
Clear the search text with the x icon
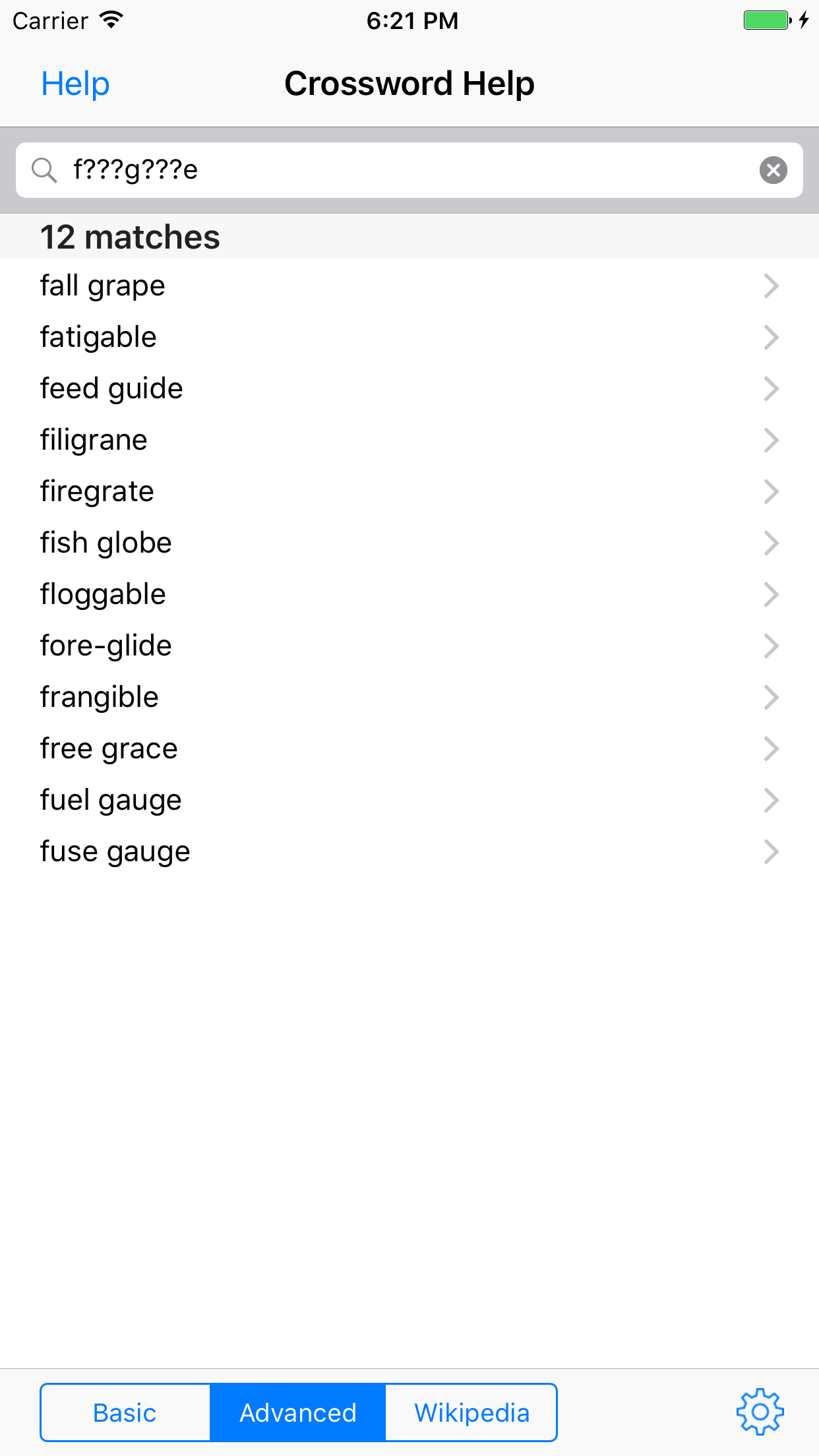point(773,170)
